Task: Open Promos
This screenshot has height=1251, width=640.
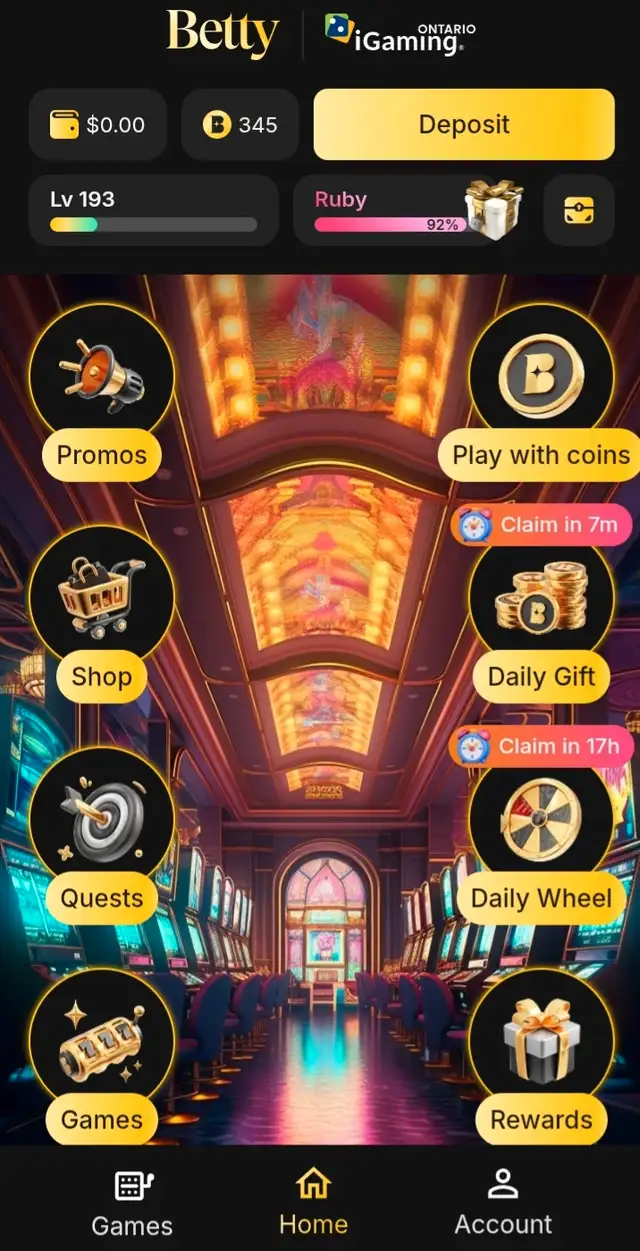Action: pos(101,394)
